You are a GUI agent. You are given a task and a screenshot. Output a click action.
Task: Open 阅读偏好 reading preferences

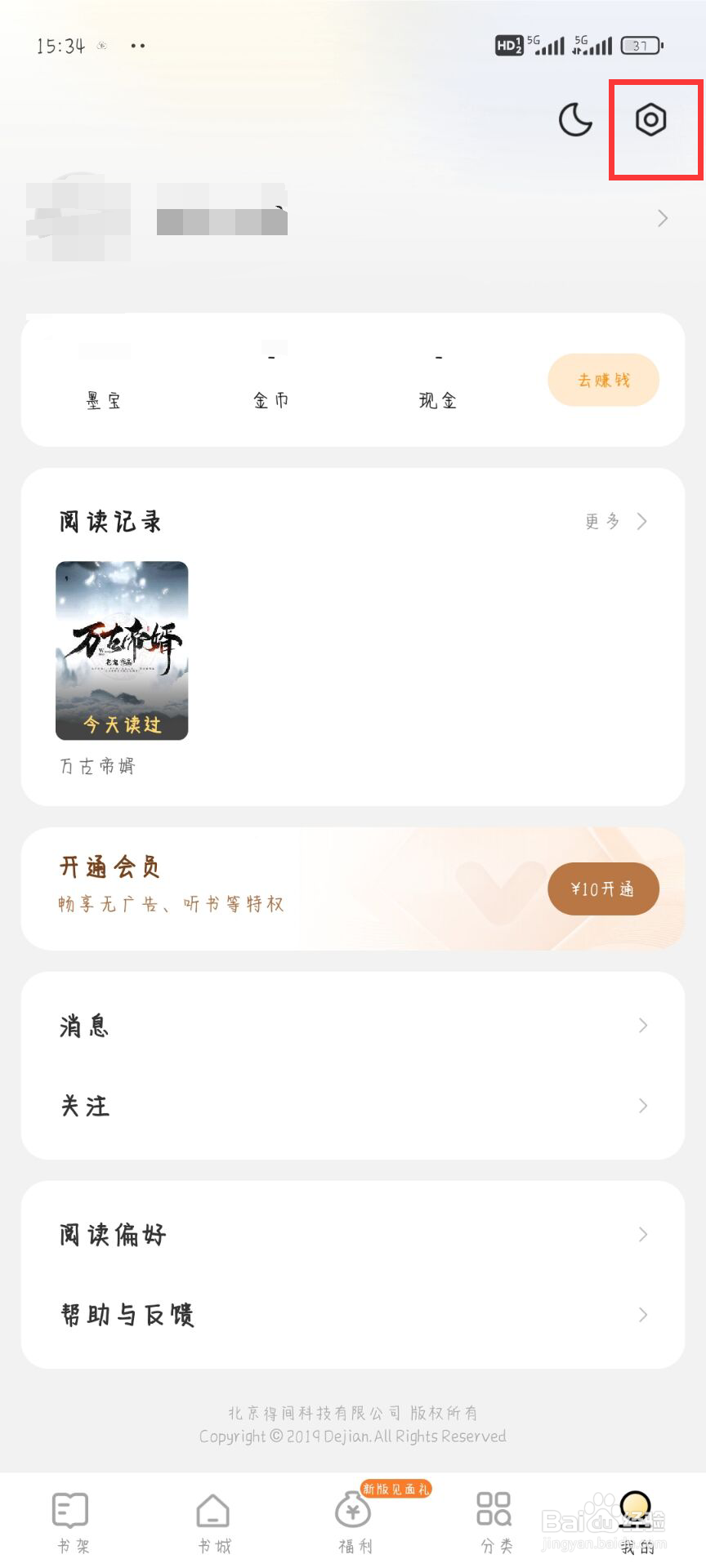[x=351, y=1234]
